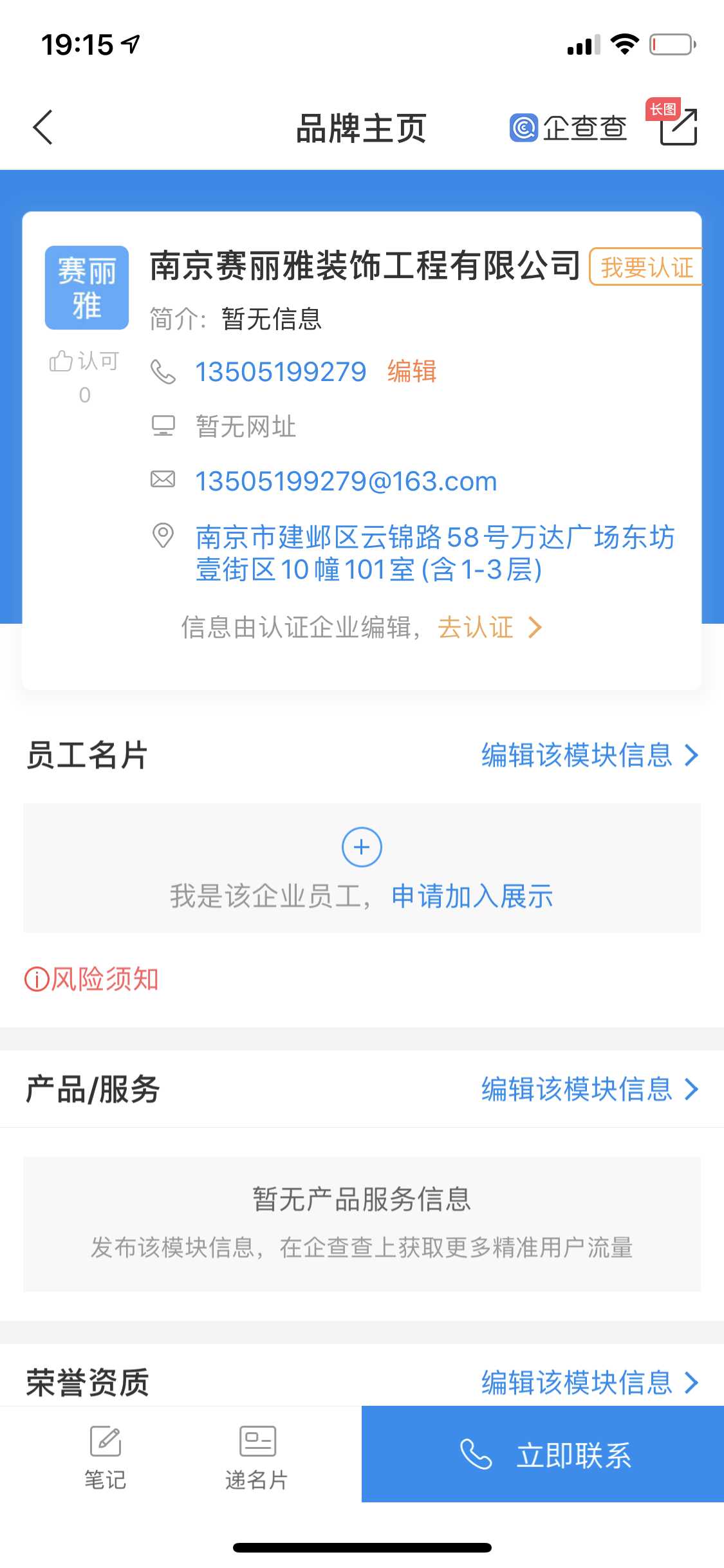
Task: Edit the phone number via 编辑
Action: coord(412,372)
